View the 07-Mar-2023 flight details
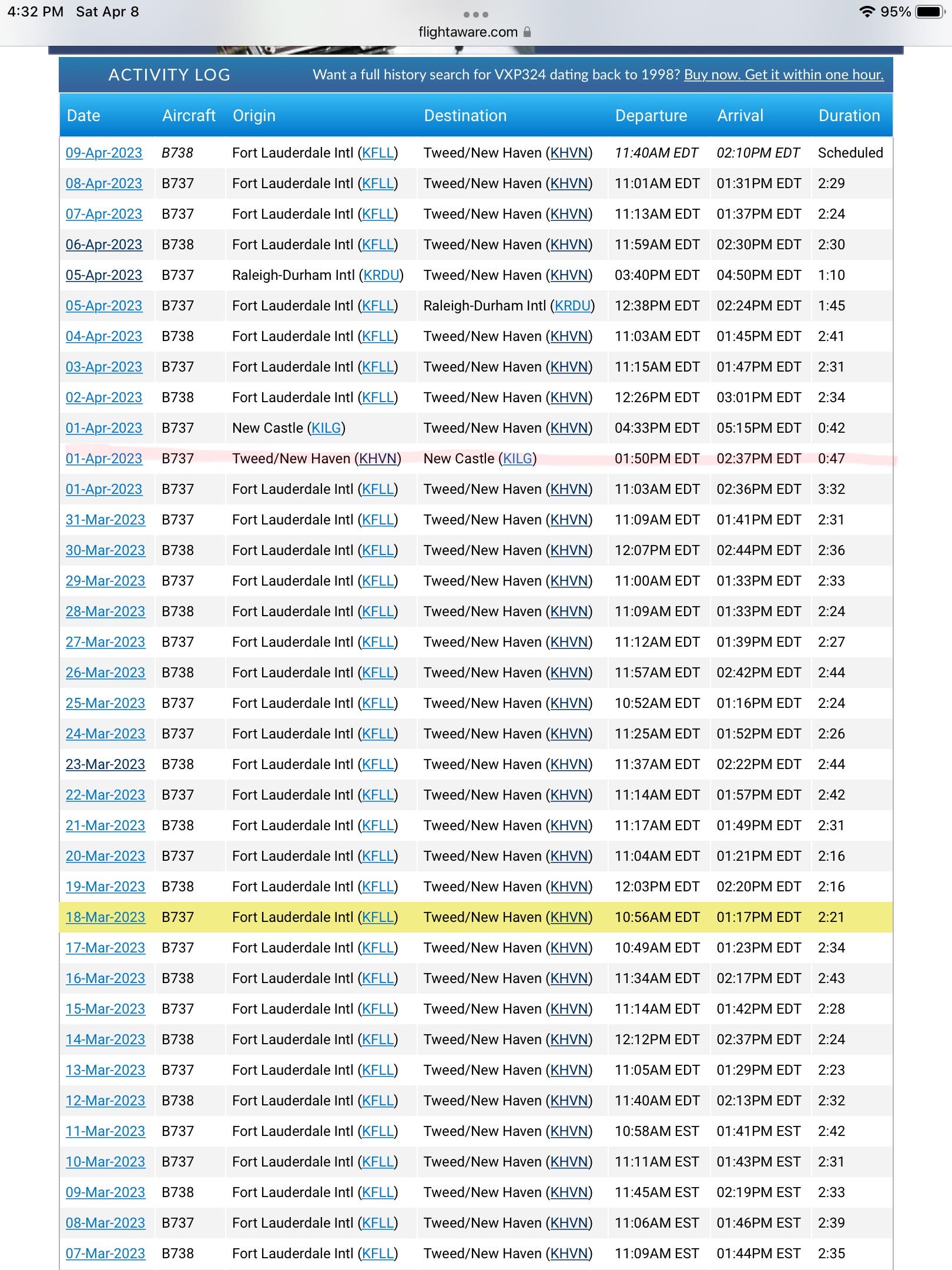The height and width of the screenshot is (1270, 952). click(105, 1254)
